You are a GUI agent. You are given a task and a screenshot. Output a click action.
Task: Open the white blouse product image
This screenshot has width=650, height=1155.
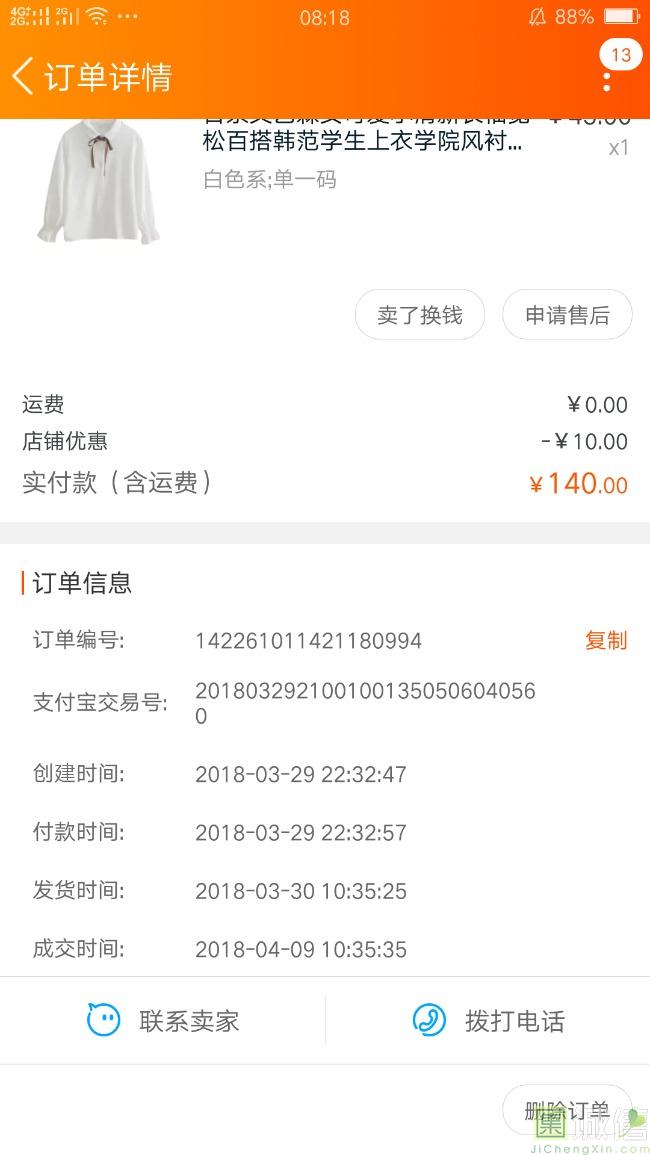pos(98,182)
